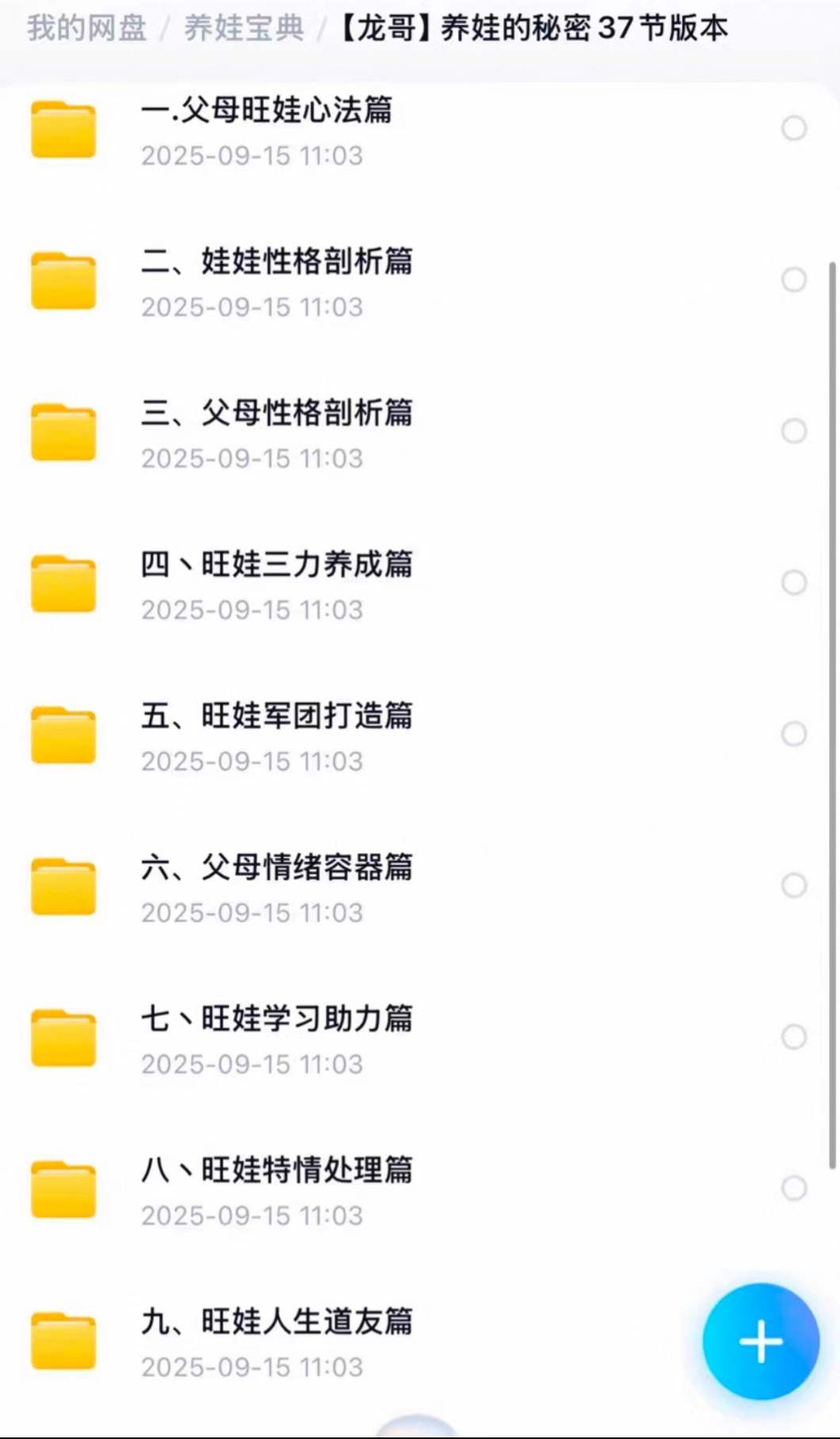Open the 四、旺娃三力养成篇 folder

(x=277, y=564)
